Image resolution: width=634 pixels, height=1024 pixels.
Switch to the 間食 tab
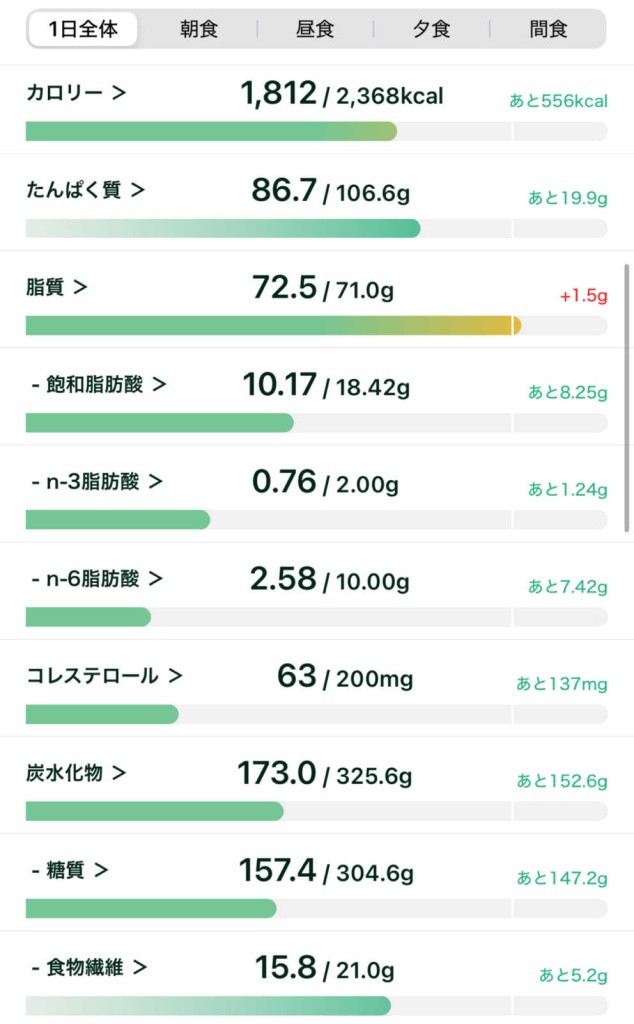(549, 29)
